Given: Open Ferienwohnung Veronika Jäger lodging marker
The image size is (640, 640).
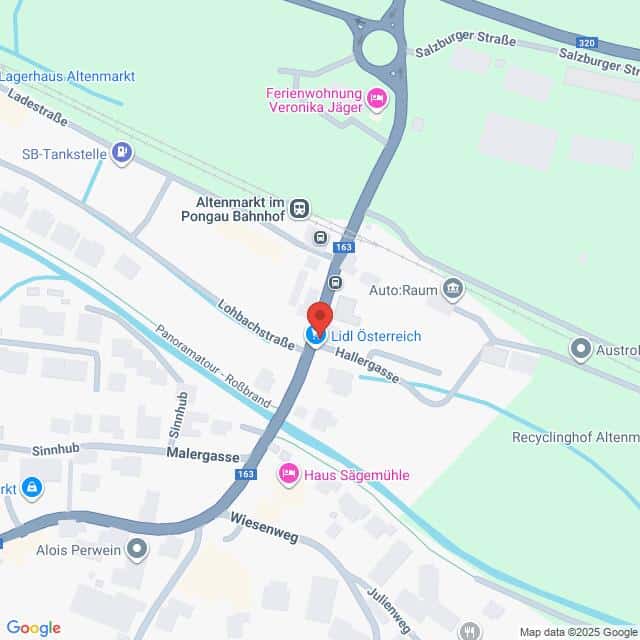Looking at the screenshot, I should [x=377, y=98].
